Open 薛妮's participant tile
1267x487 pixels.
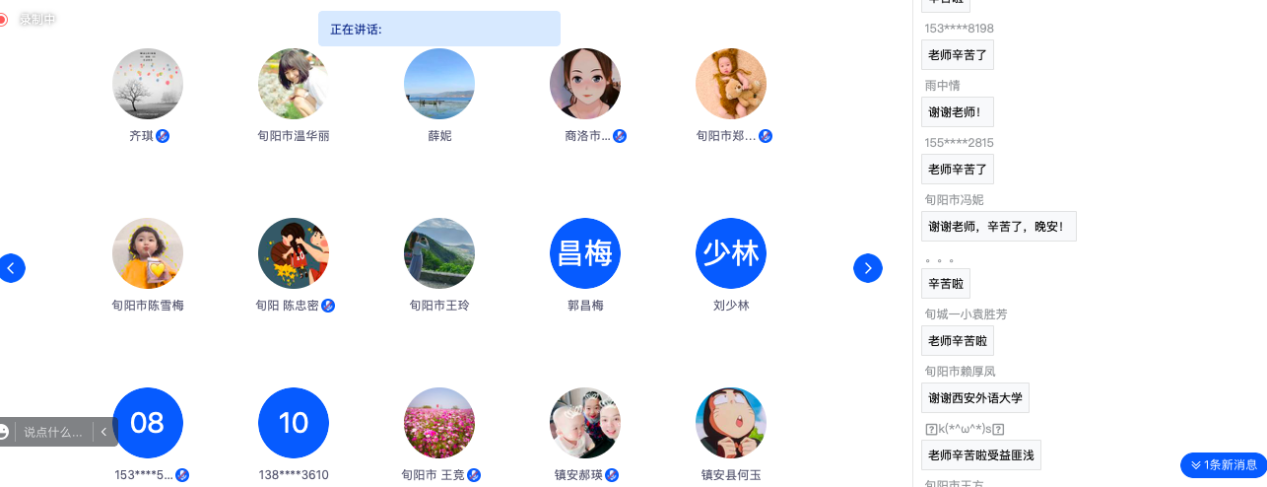439,84
